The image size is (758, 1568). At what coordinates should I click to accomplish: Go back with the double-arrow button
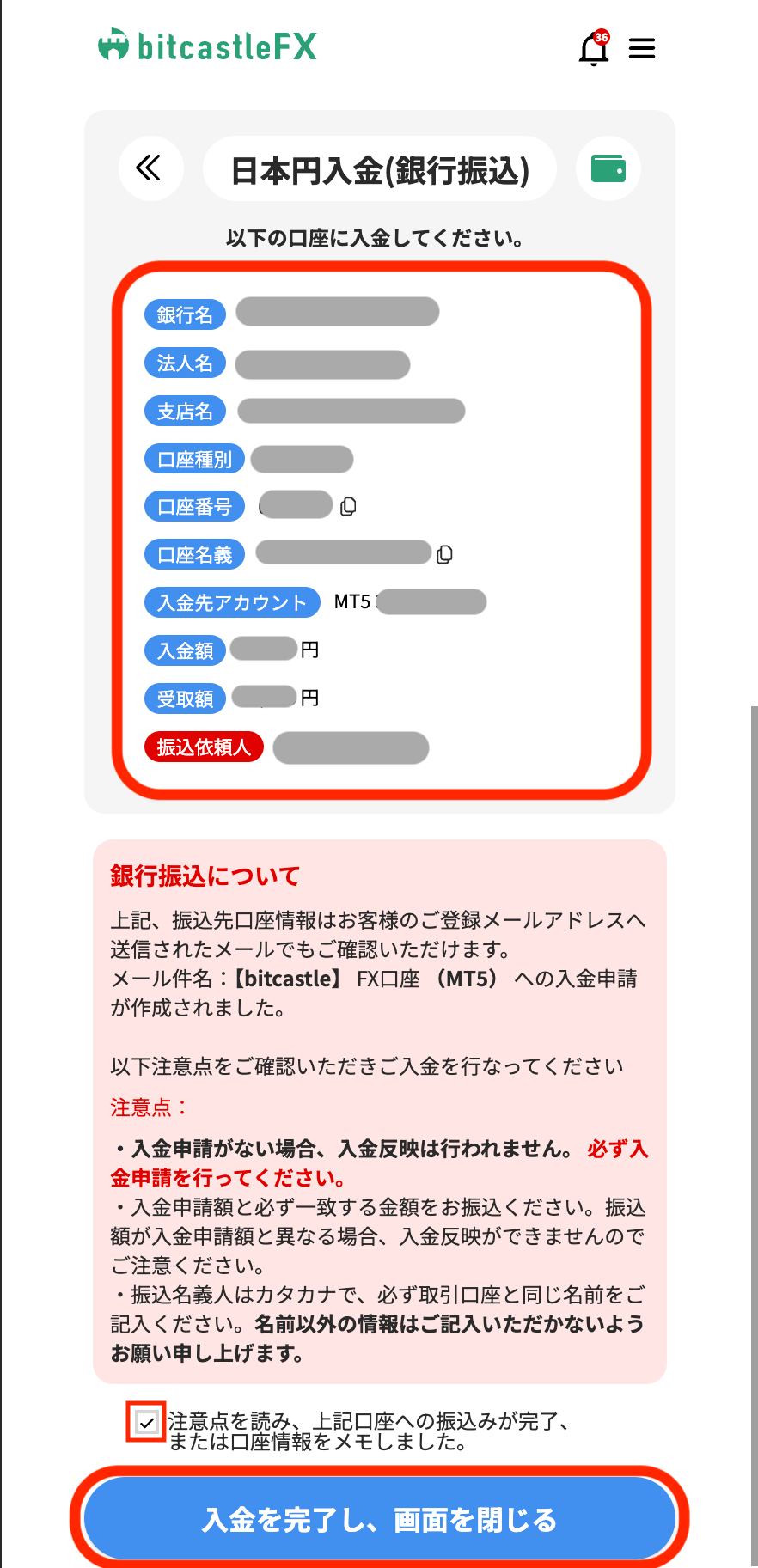150,168
